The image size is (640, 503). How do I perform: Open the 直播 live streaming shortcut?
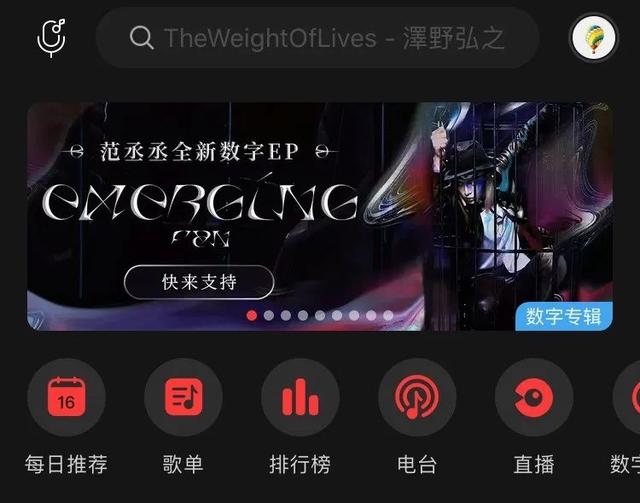pos(534,398)
